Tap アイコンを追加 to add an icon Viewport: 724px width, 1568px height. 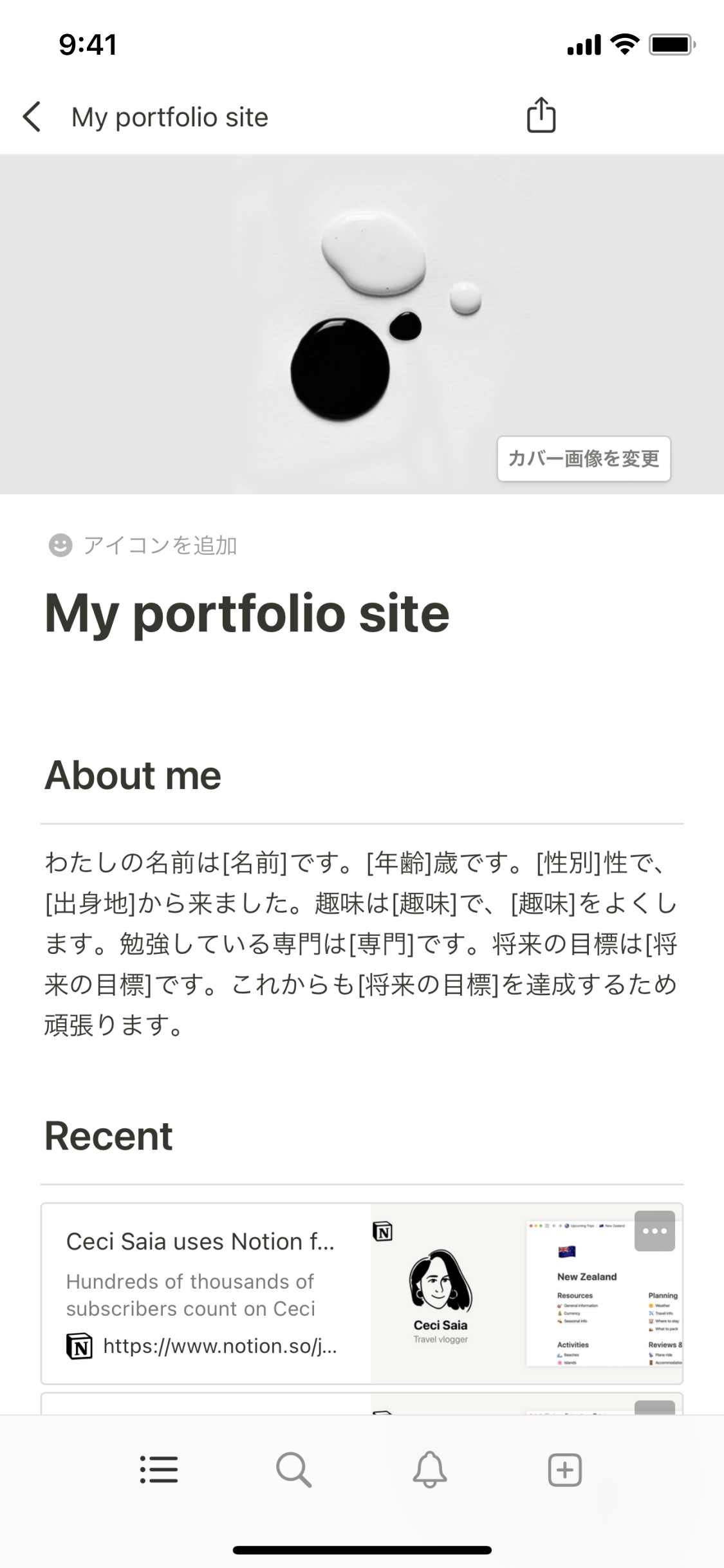pos(144,546)
